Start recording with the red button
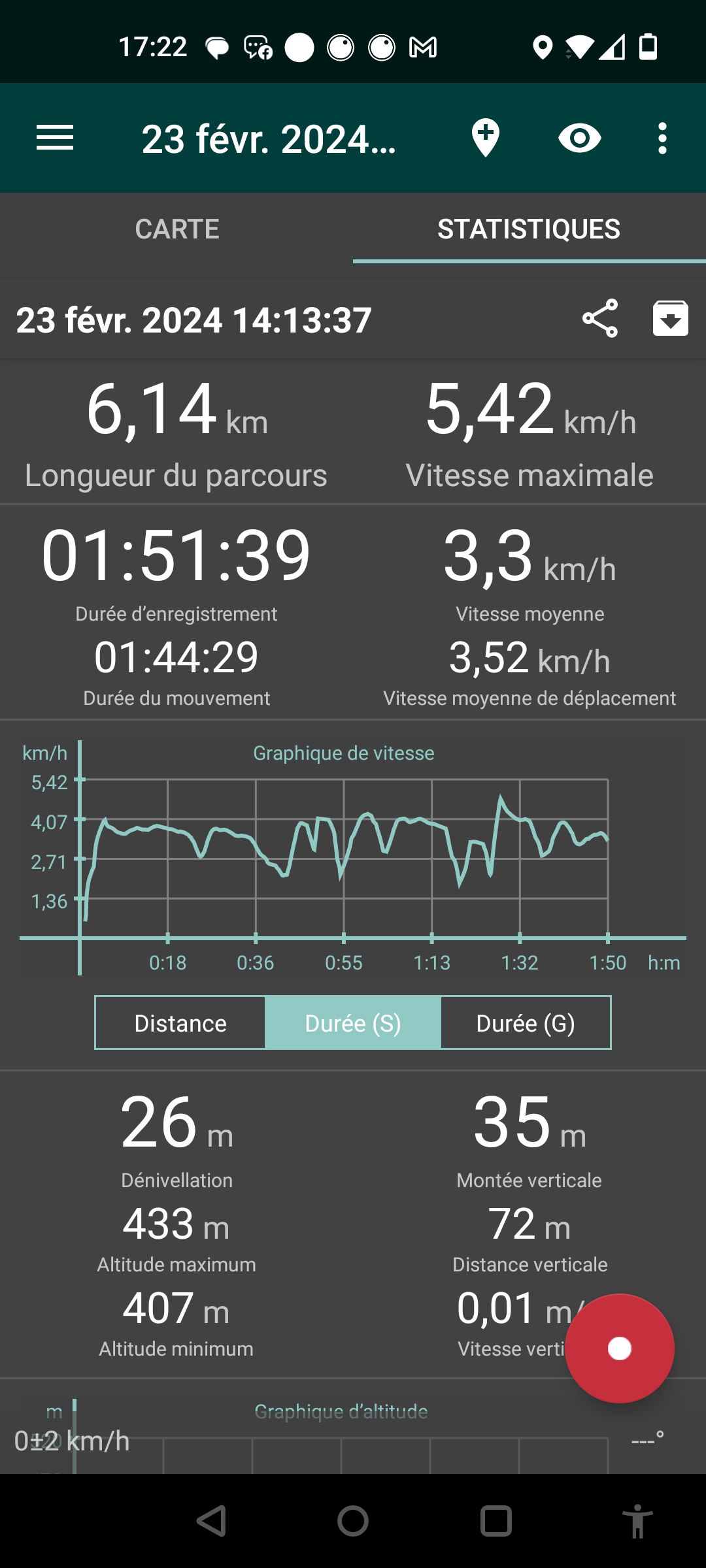Image resolution: width=706 pixels, height=1568 pixels. (619, 1348)
